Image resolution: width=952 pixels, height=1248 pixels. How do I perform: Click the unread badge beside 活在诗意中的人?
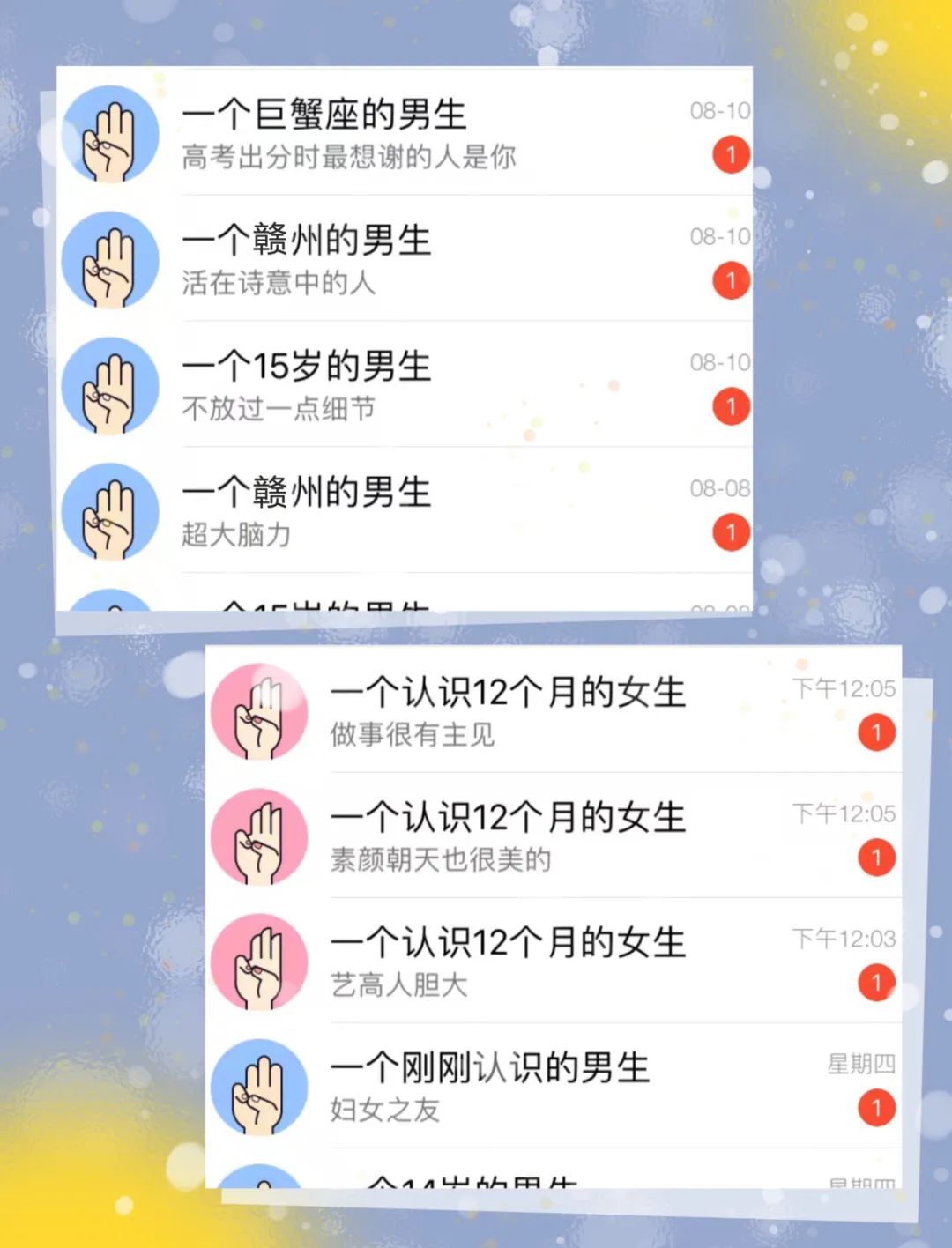(730, 280)
